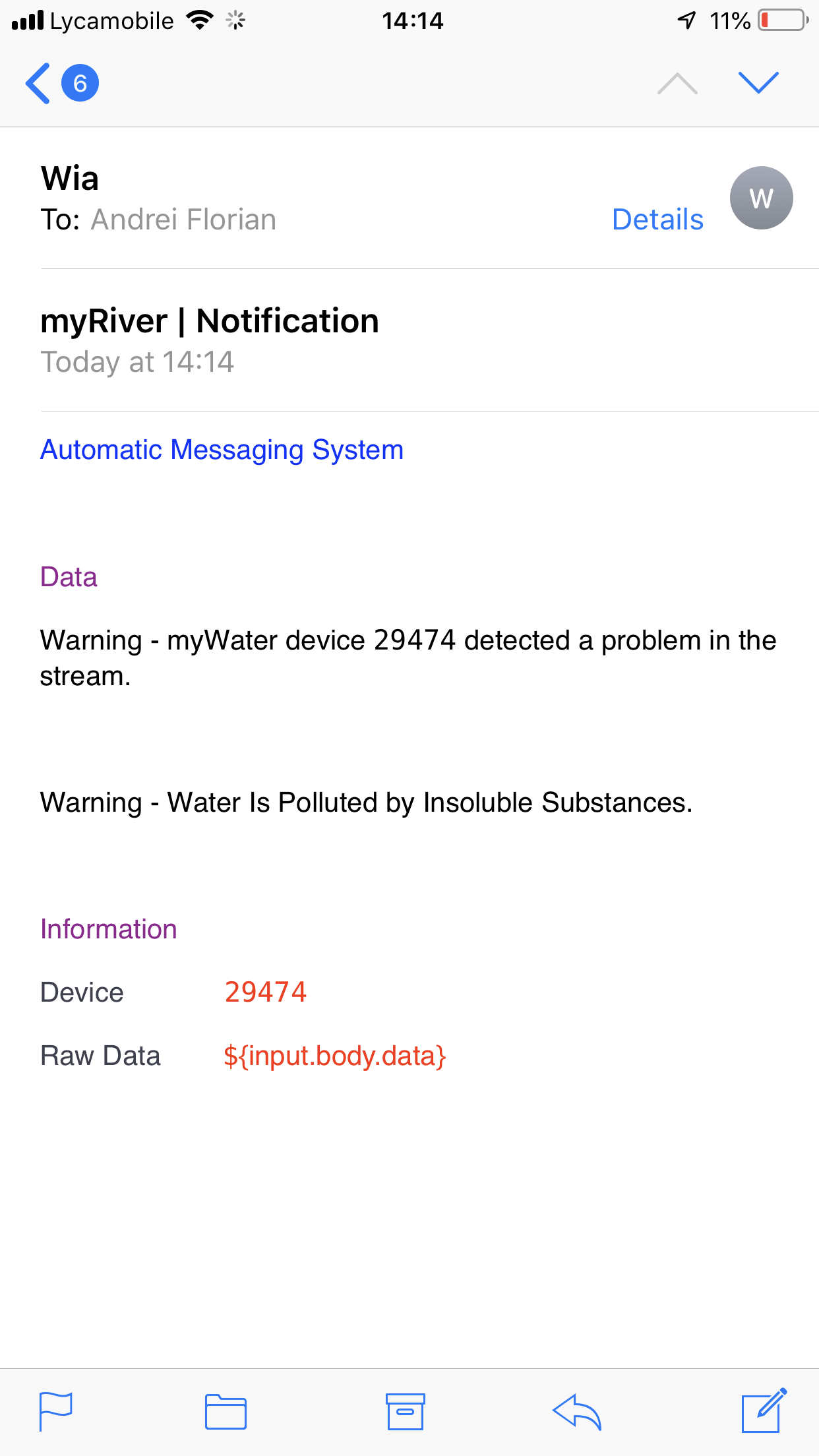819x1456 pixels.
Task: Select the device number 29474
Action: [266, 992]
